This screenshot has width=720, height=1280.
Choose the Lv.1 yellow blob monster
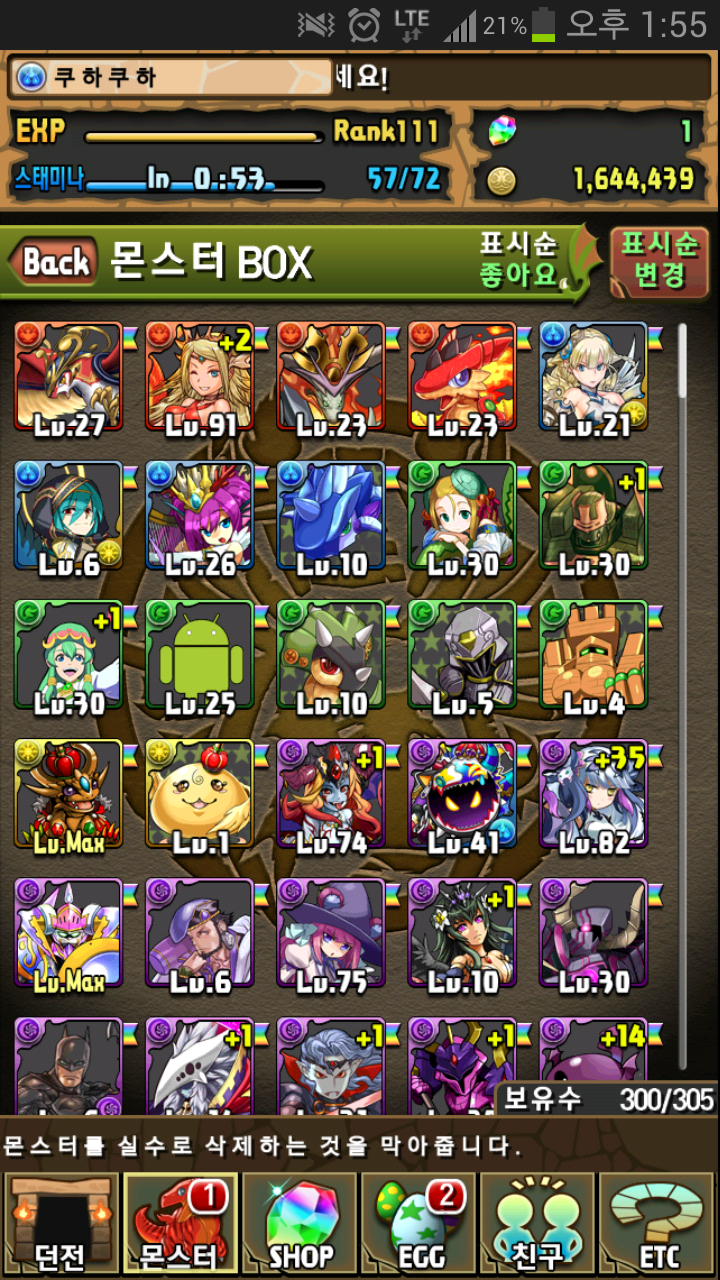pos(200,795)
